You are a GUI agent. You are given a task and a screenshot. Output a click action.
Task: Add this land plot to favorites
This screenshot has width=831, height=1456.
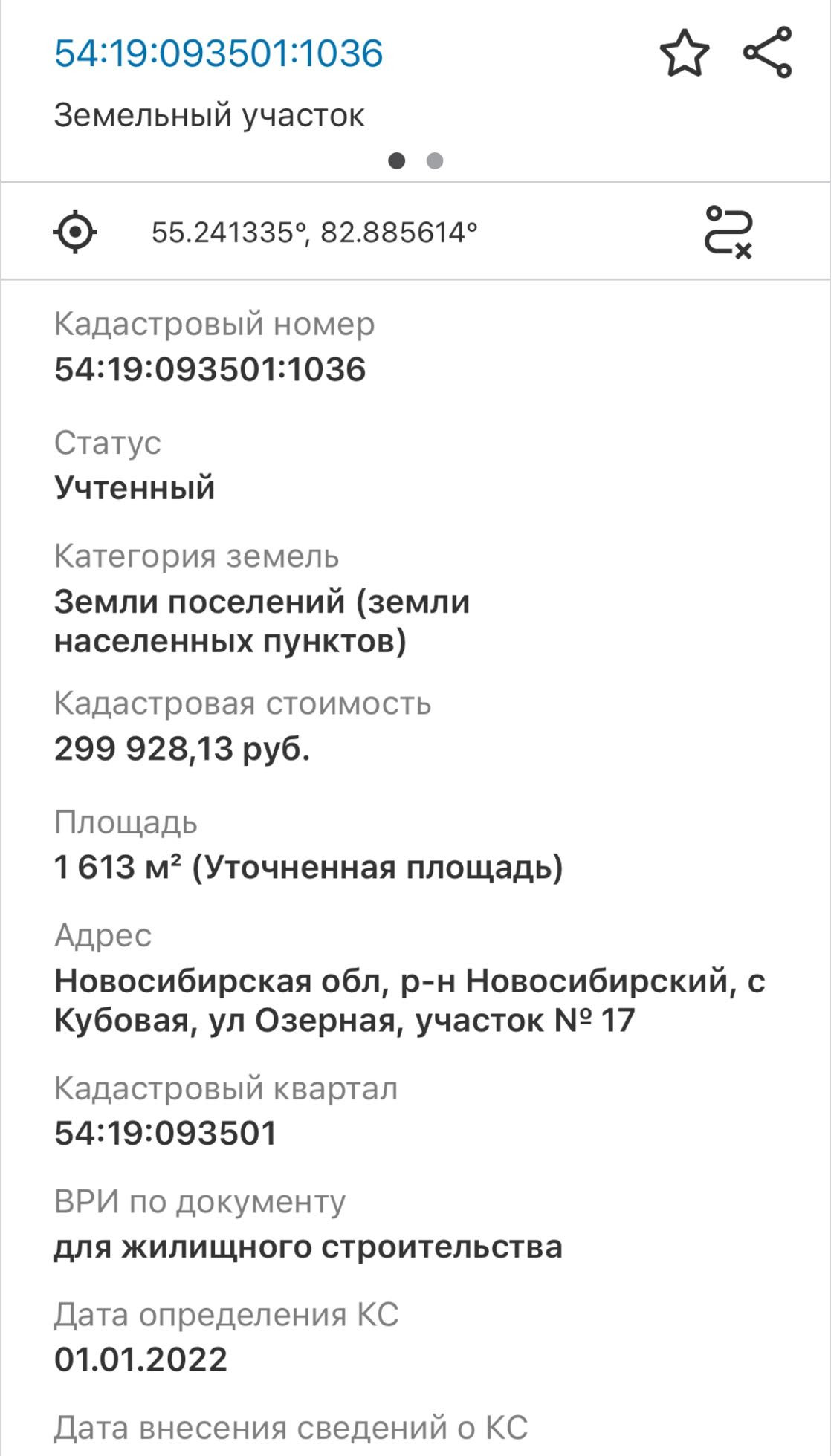(x=685, y=53)
